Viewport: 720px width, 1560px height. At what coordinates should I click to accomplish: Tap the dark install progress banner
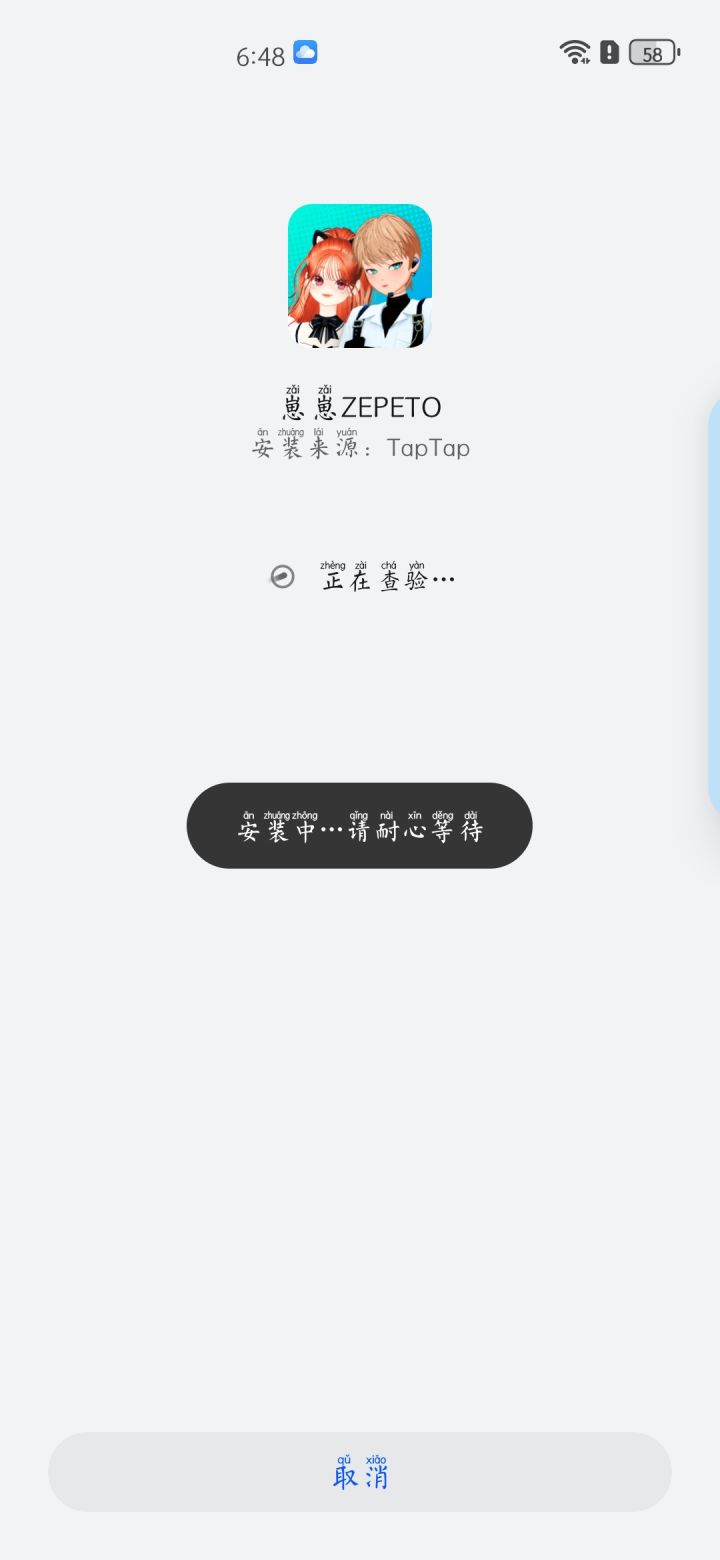(359, 825)
